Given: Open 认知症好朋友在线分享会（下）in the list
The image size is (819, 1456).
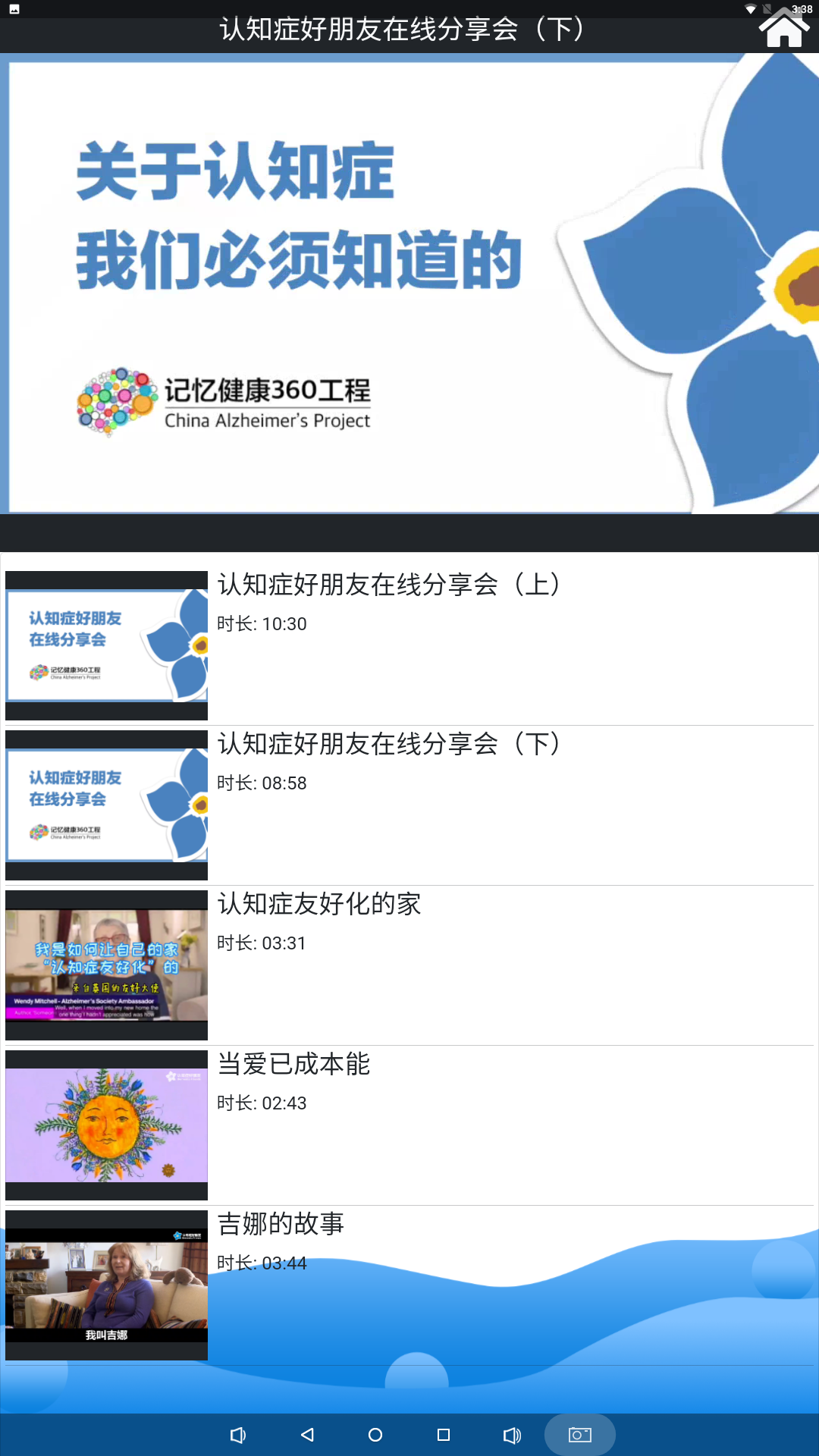Looking at the screenshot, I should (409, 804).
